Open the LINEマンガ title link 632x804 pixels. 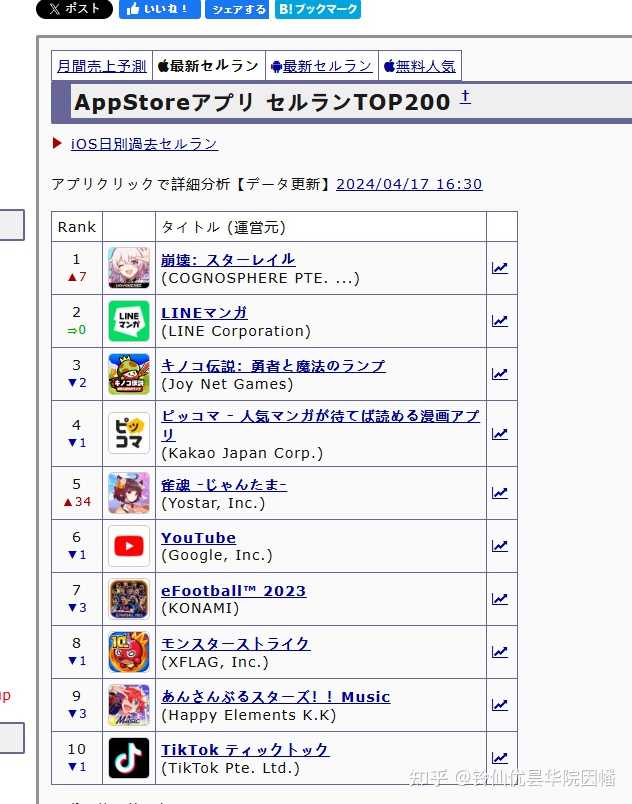[204, 313]
